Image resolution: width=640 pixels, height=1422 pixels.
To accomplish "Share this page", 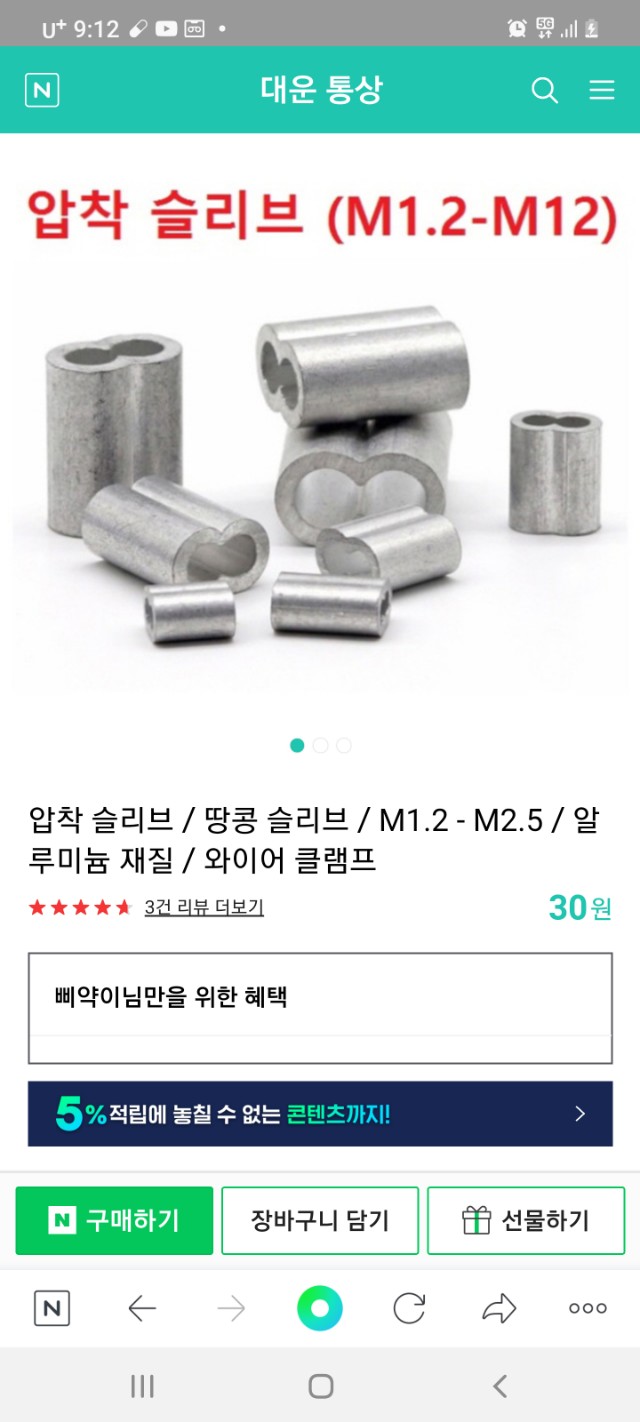I will pyautogui.click(x=498, y=1308).
